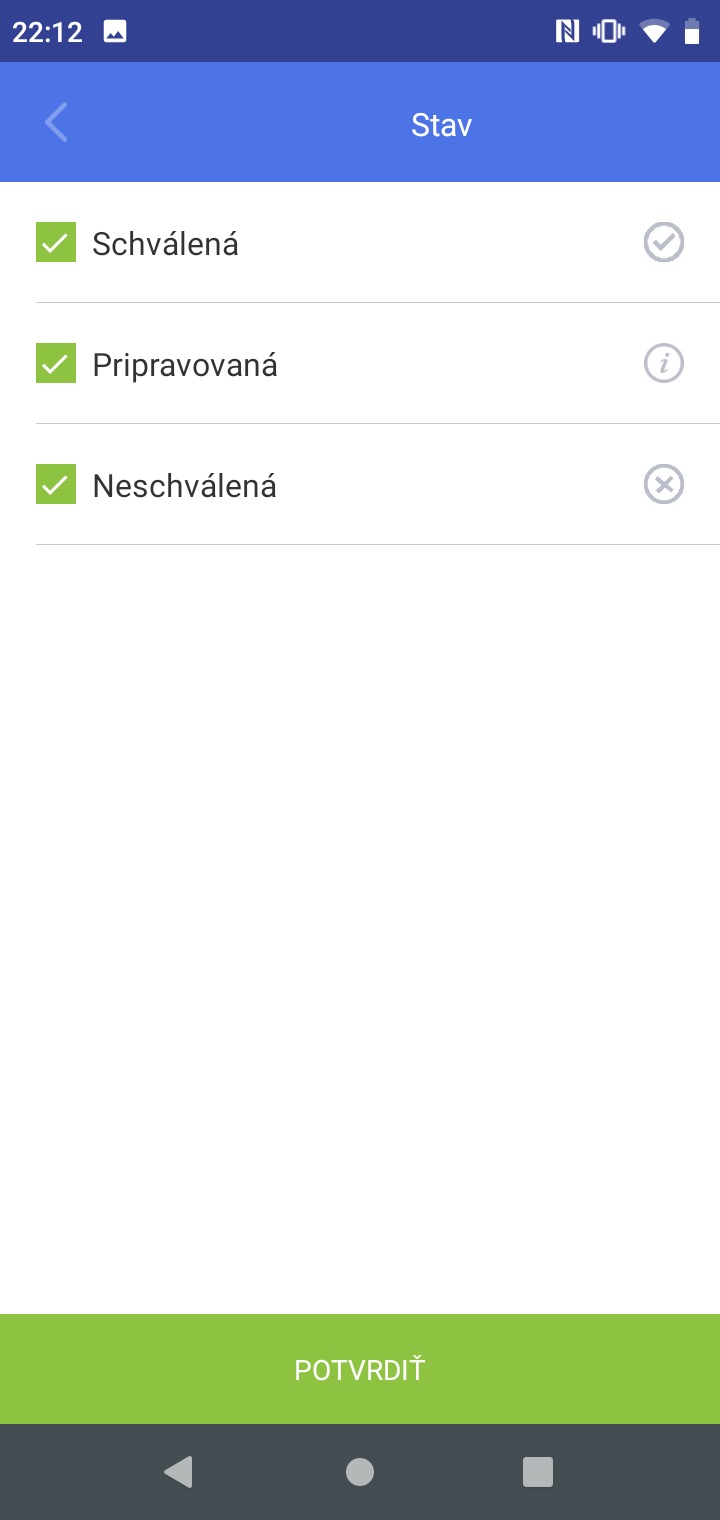The image size is (720, 1520).
Task: Open recent apps from navigation bar
Action: 538,1472
